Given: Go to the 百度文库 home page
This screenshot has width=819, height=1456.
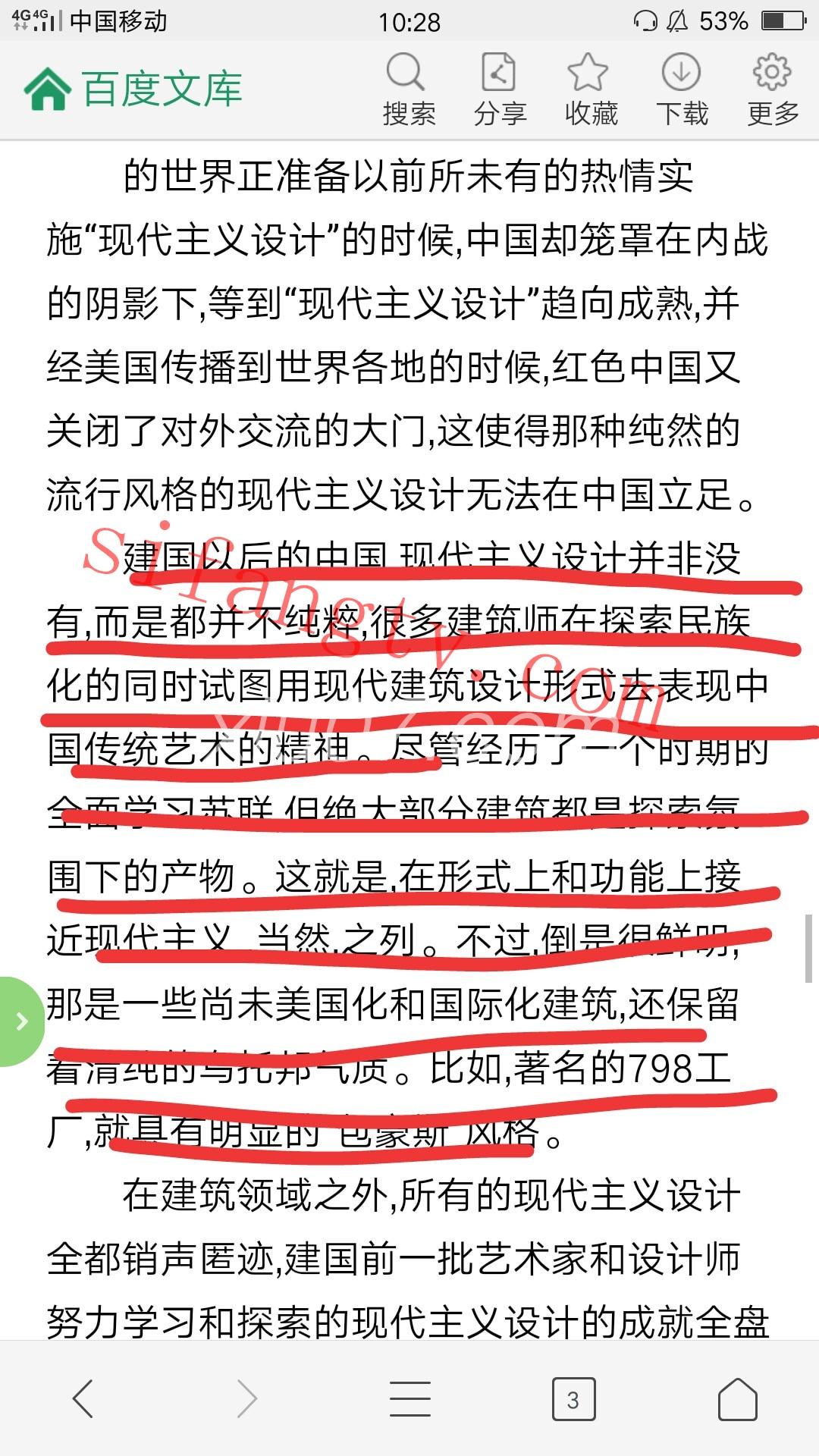Looking at the screenshot, I should pyautogui.click(x=133, y=89).
